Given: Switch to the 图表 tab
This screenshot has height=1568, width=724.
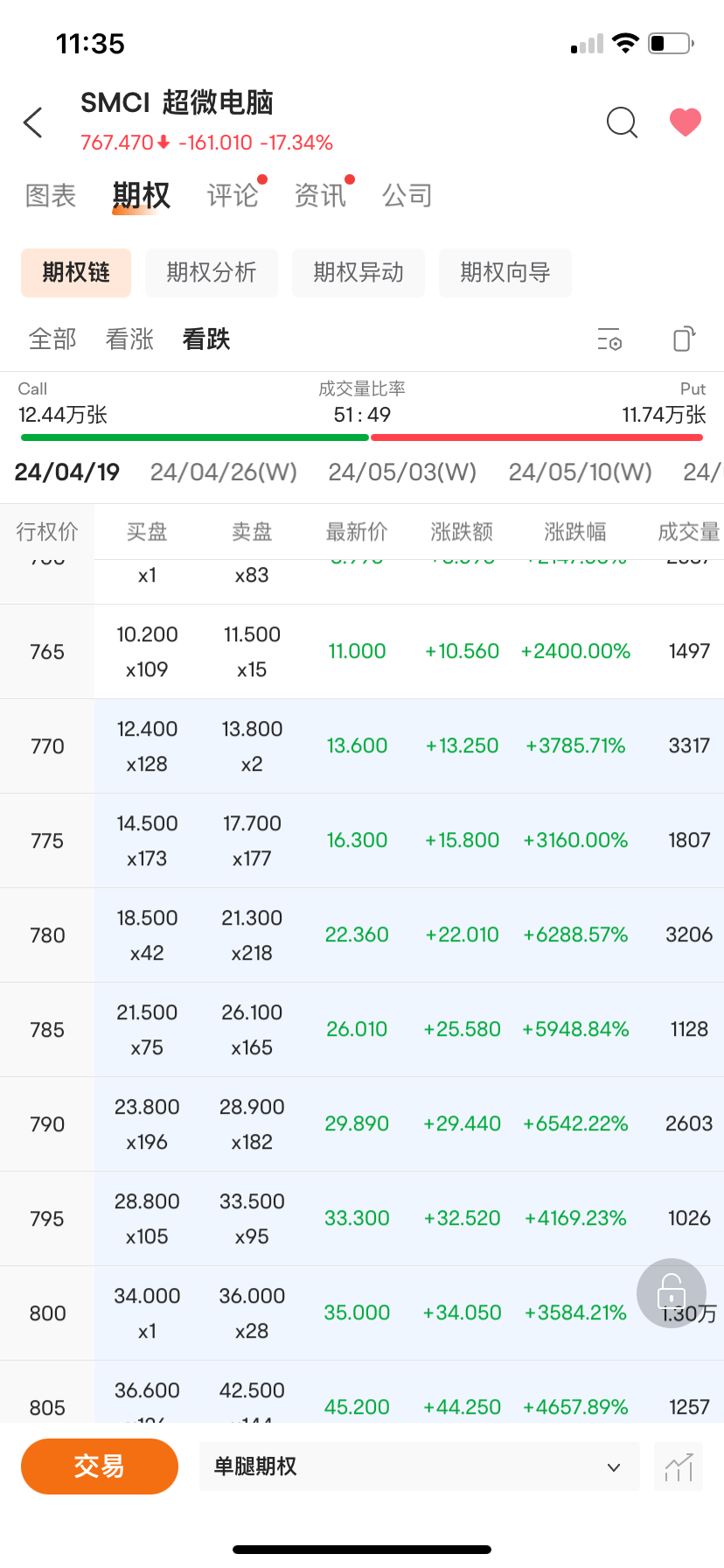Looking at the screenshot, I should (51, 195).
